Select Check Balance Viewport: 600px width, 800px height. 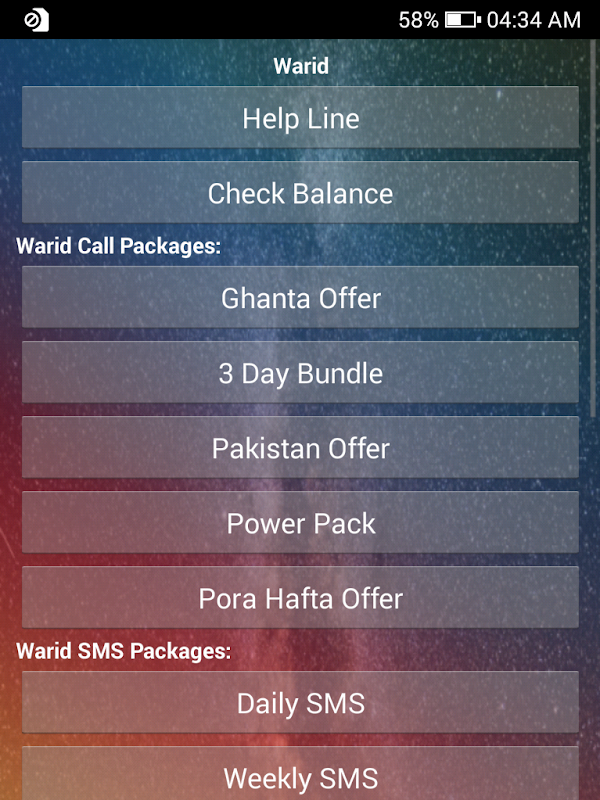click(300, 192)
